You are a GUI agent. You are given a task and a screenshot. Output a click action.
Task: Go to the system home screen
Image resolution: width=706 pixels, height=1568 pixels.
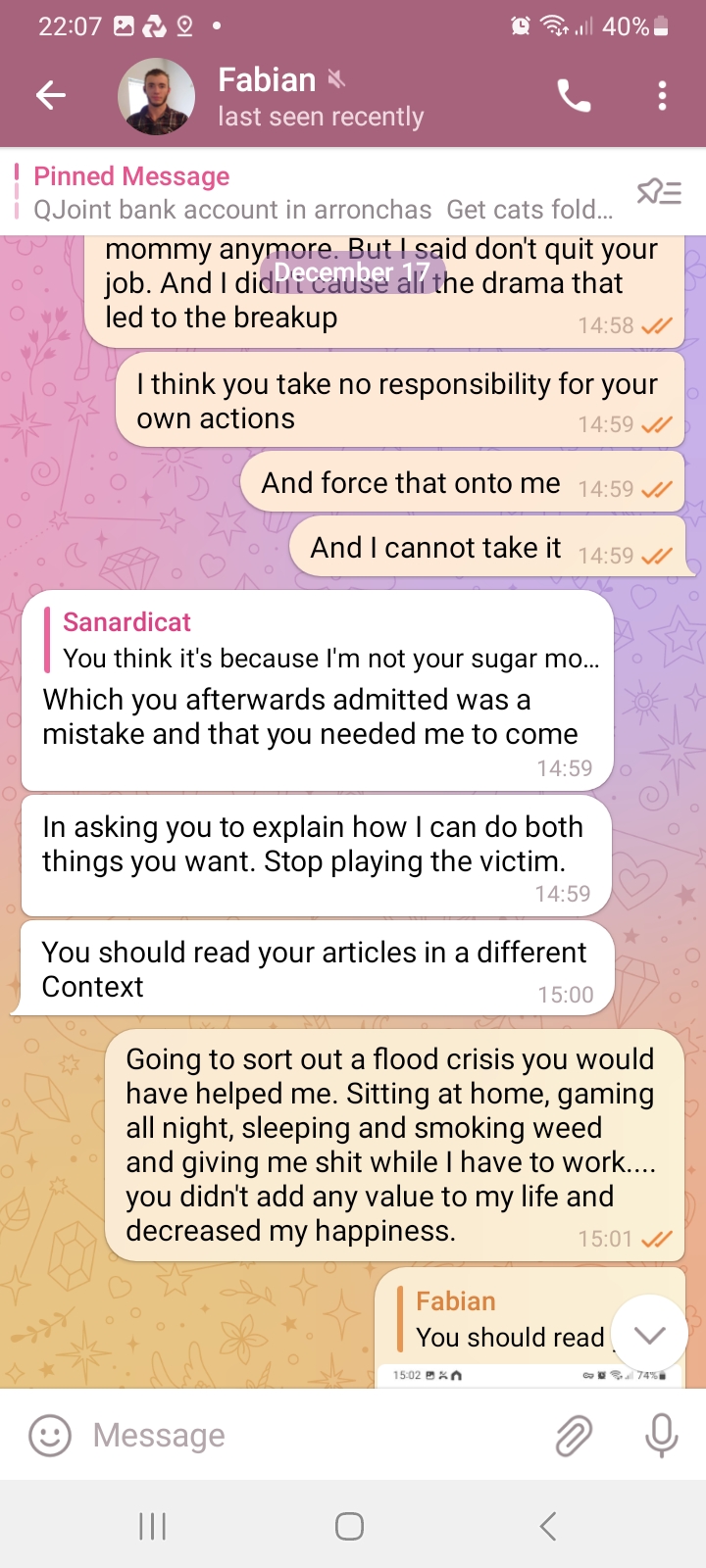tap(350, 1526)
